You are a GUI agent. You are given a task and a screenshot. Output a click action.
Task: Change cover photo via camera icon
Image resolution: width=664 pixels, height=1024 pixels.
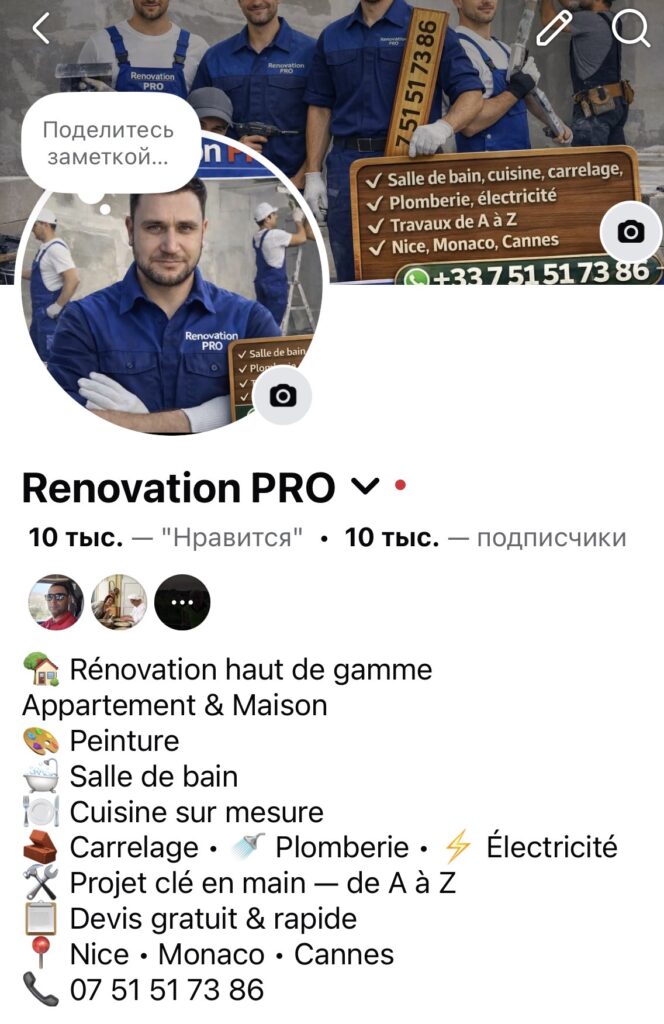pyautogui.click(x=630, y=233)
